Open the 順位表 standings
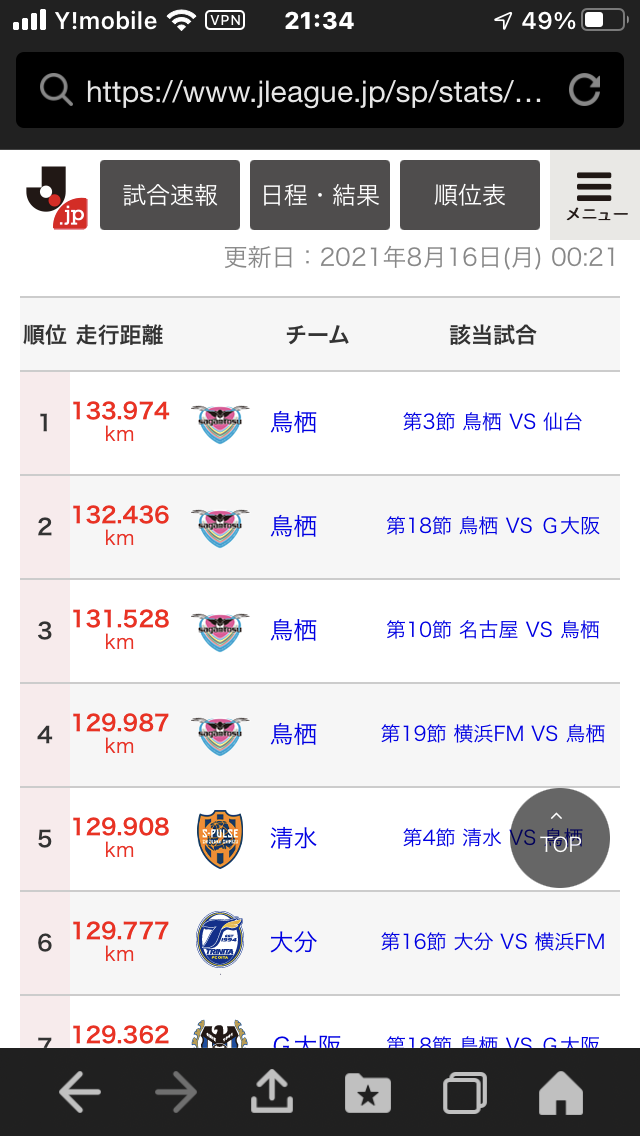The width and height of the screenshot is (640, 1136). point(470,195)
